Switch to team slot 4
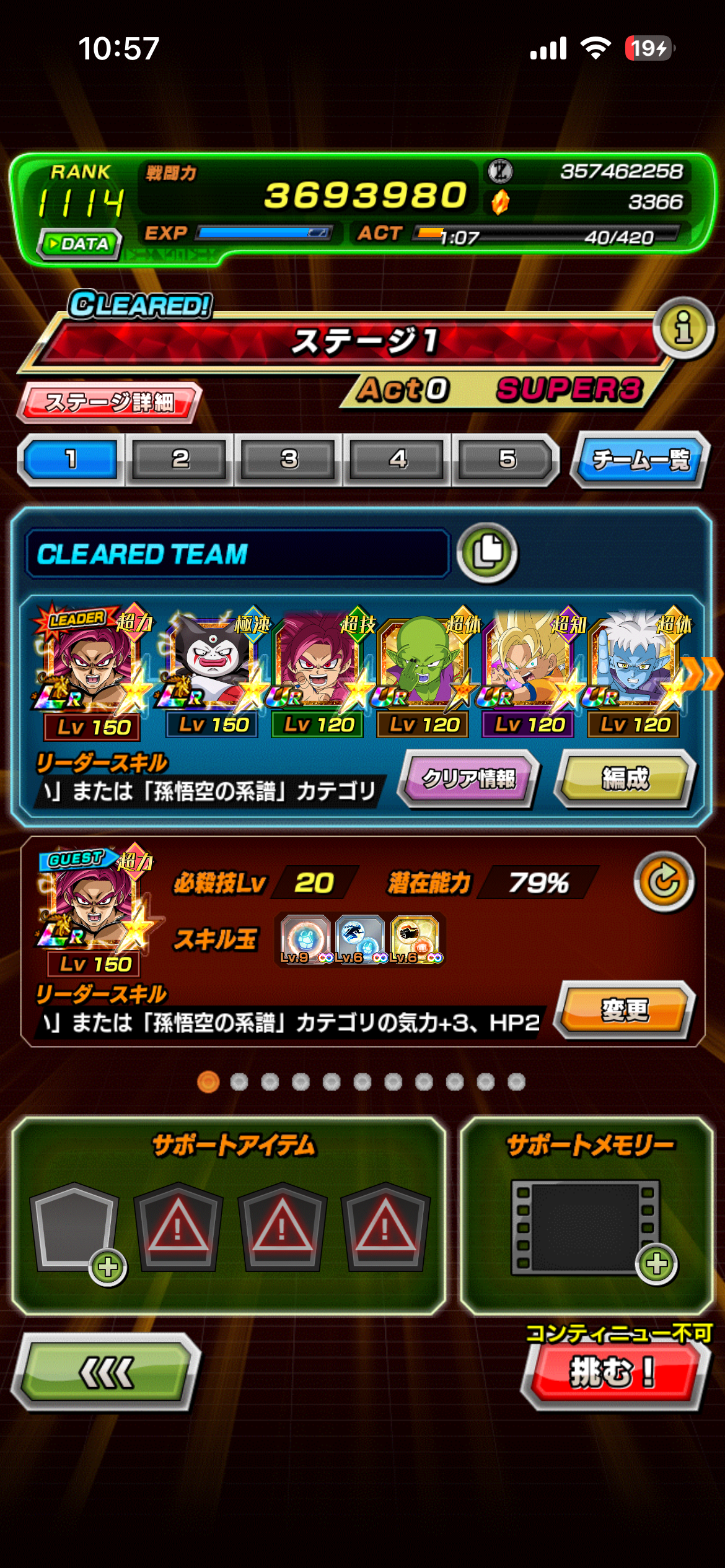The width and height of the screenshot is (725, 1568). point(398,460)
